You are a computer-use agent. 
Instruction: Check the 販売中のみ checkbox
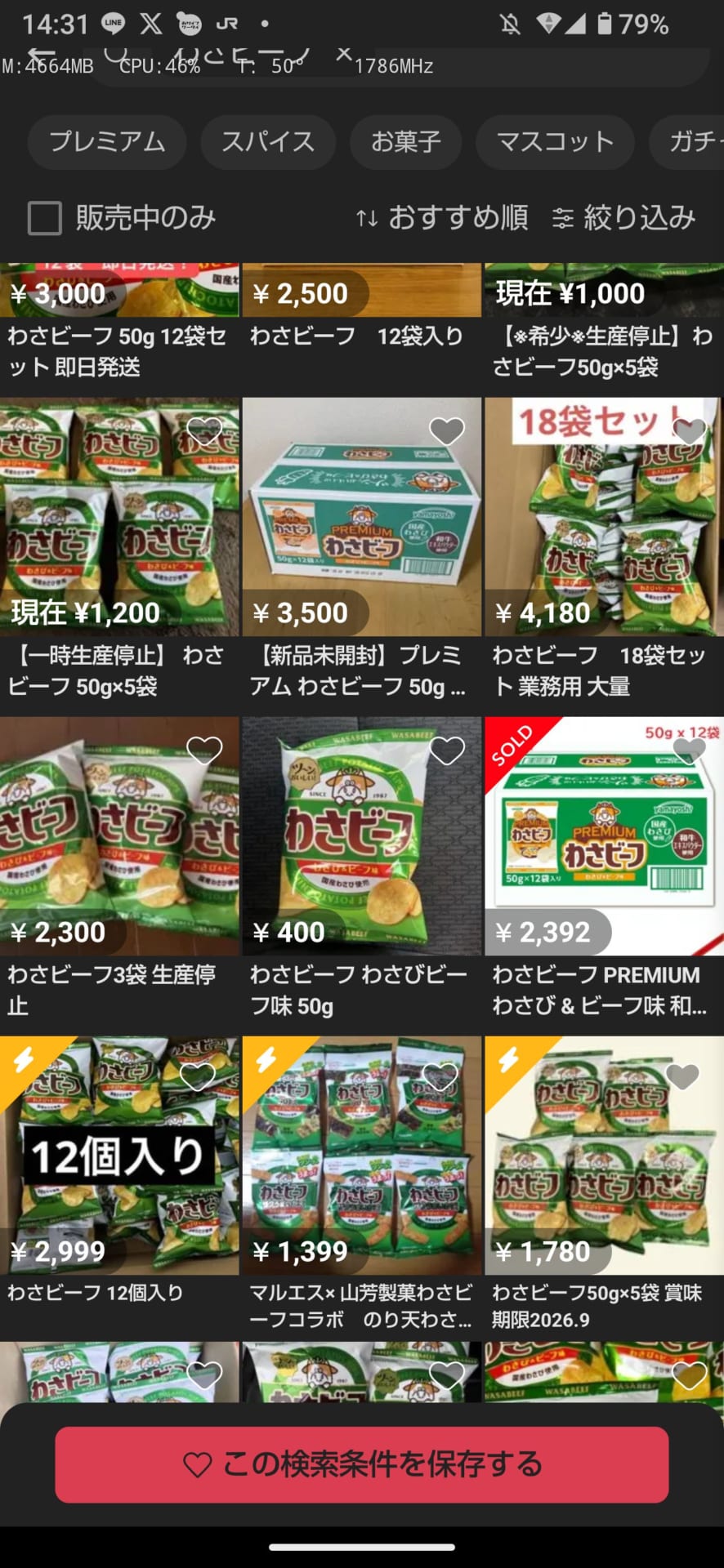[46, 218]
